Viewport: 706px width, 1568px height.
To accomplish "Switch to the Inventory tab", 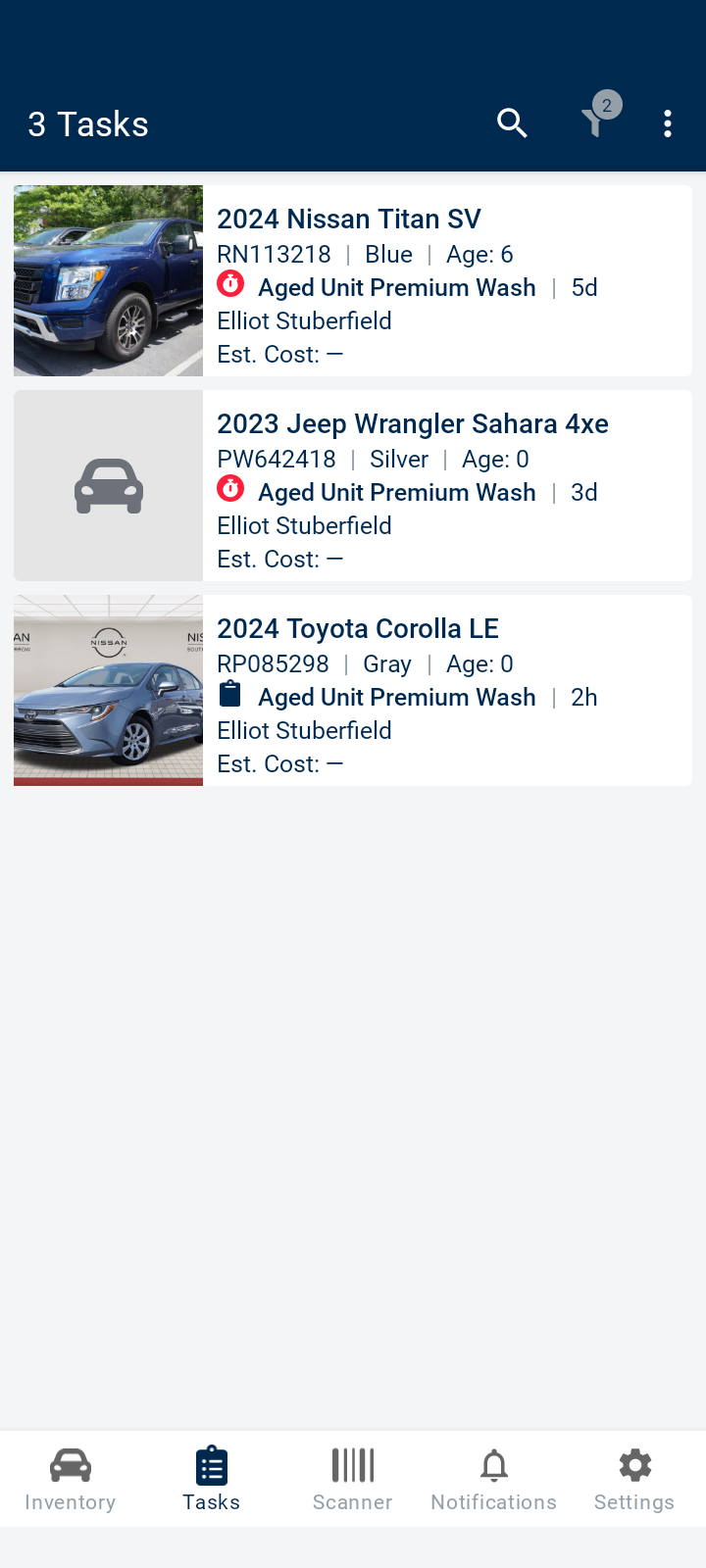I will click(71, 1479).
